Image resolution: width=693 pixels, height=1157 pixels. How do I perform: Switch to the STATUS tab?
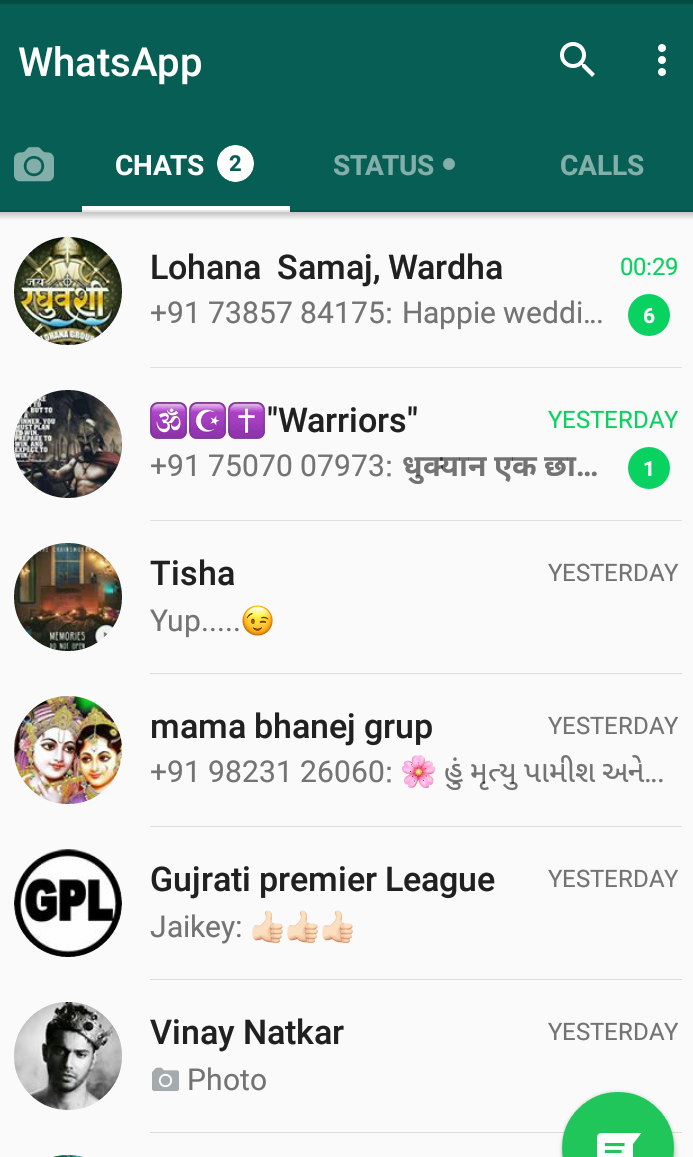(x=394, y=165)
